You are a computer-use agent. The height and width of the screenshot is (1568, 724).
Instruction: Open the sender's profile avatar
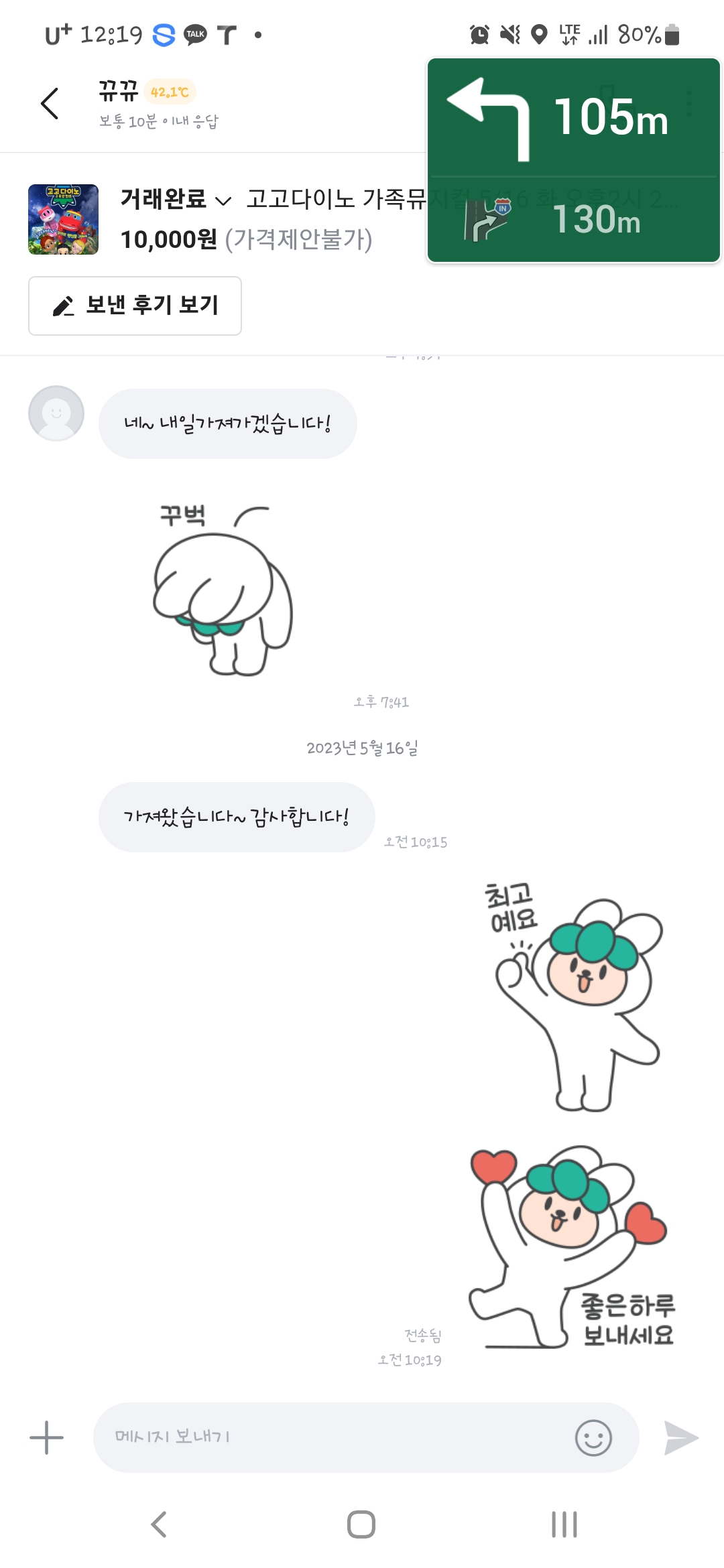tap(56, 413)
